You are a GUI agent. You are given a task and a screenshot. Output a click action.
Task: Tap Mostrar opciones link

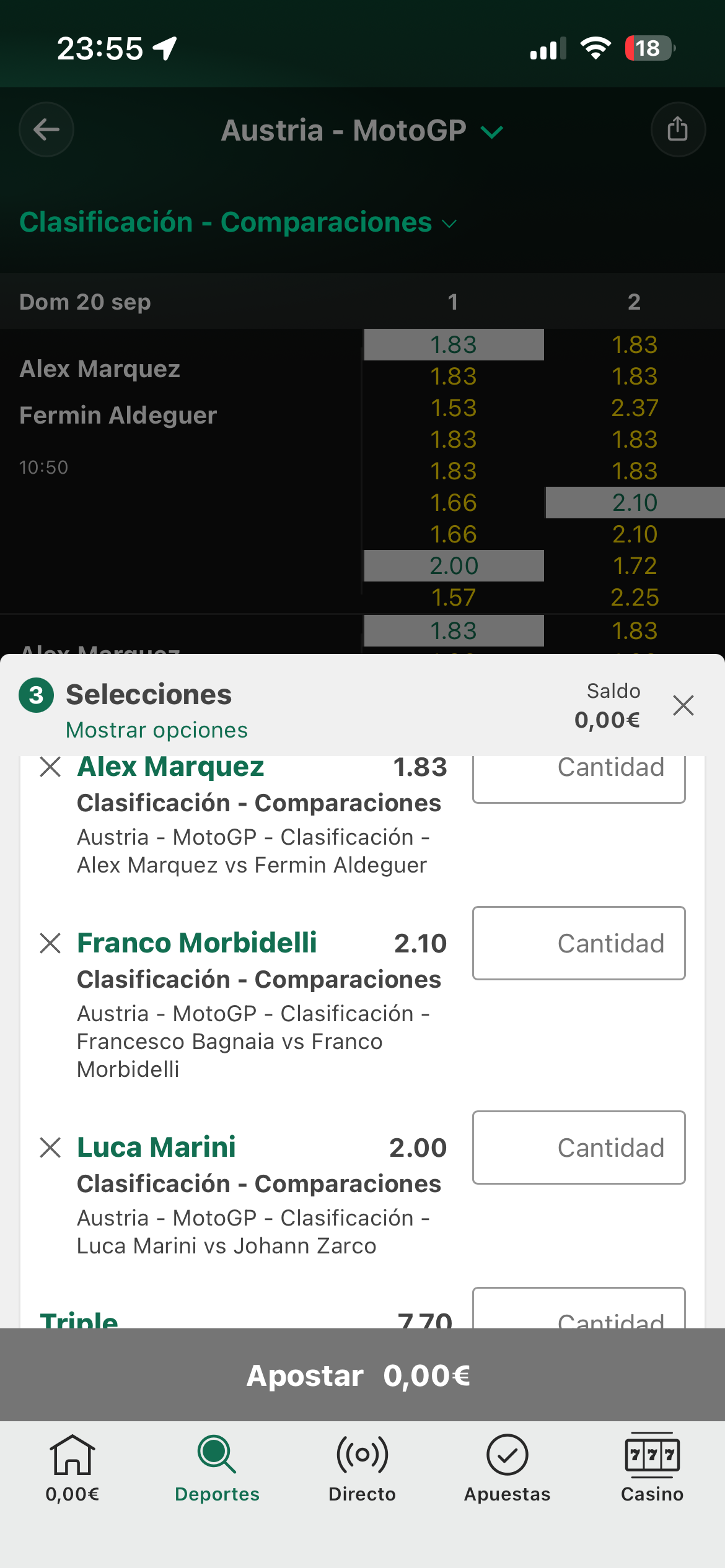coord(157,730)
